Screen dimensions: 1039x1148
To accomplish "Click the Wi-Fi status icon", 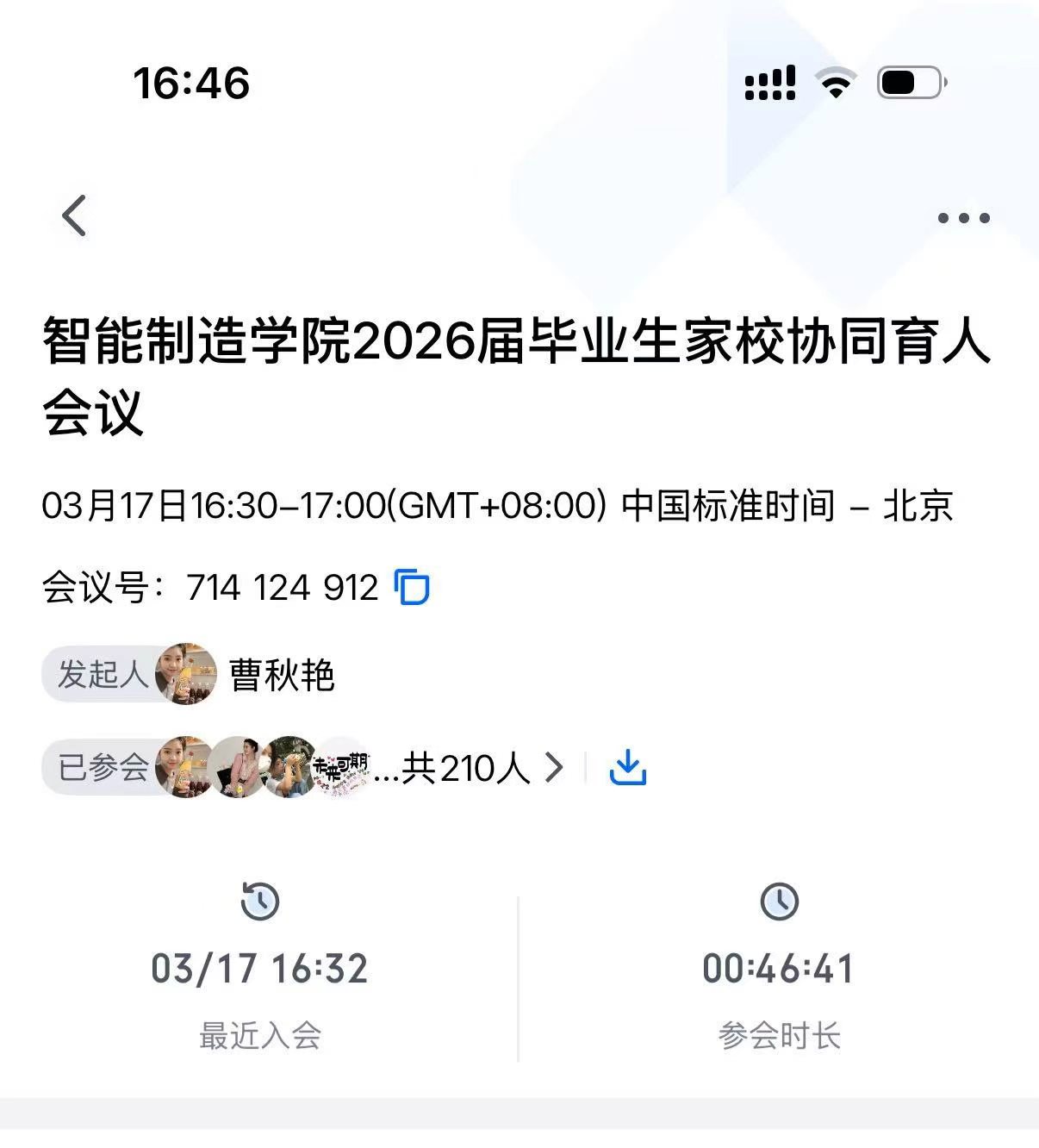I will coord(832,83).
